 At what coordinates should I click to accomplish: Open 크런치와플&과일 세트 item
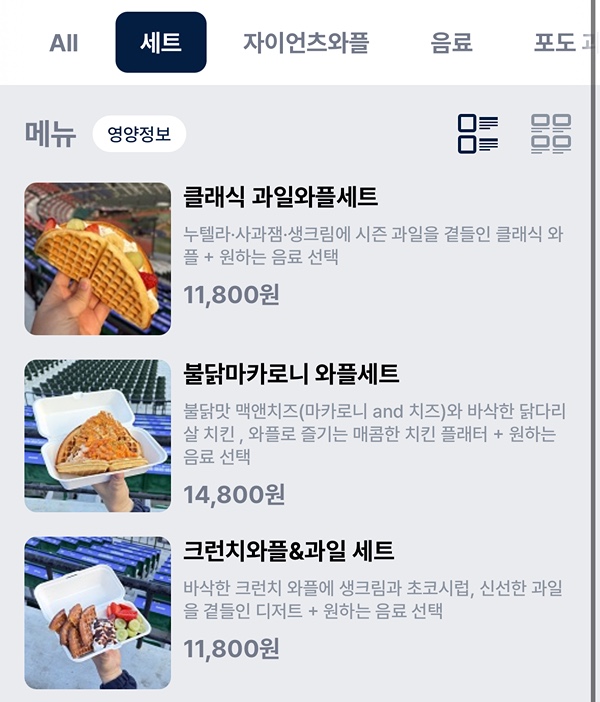289,551
